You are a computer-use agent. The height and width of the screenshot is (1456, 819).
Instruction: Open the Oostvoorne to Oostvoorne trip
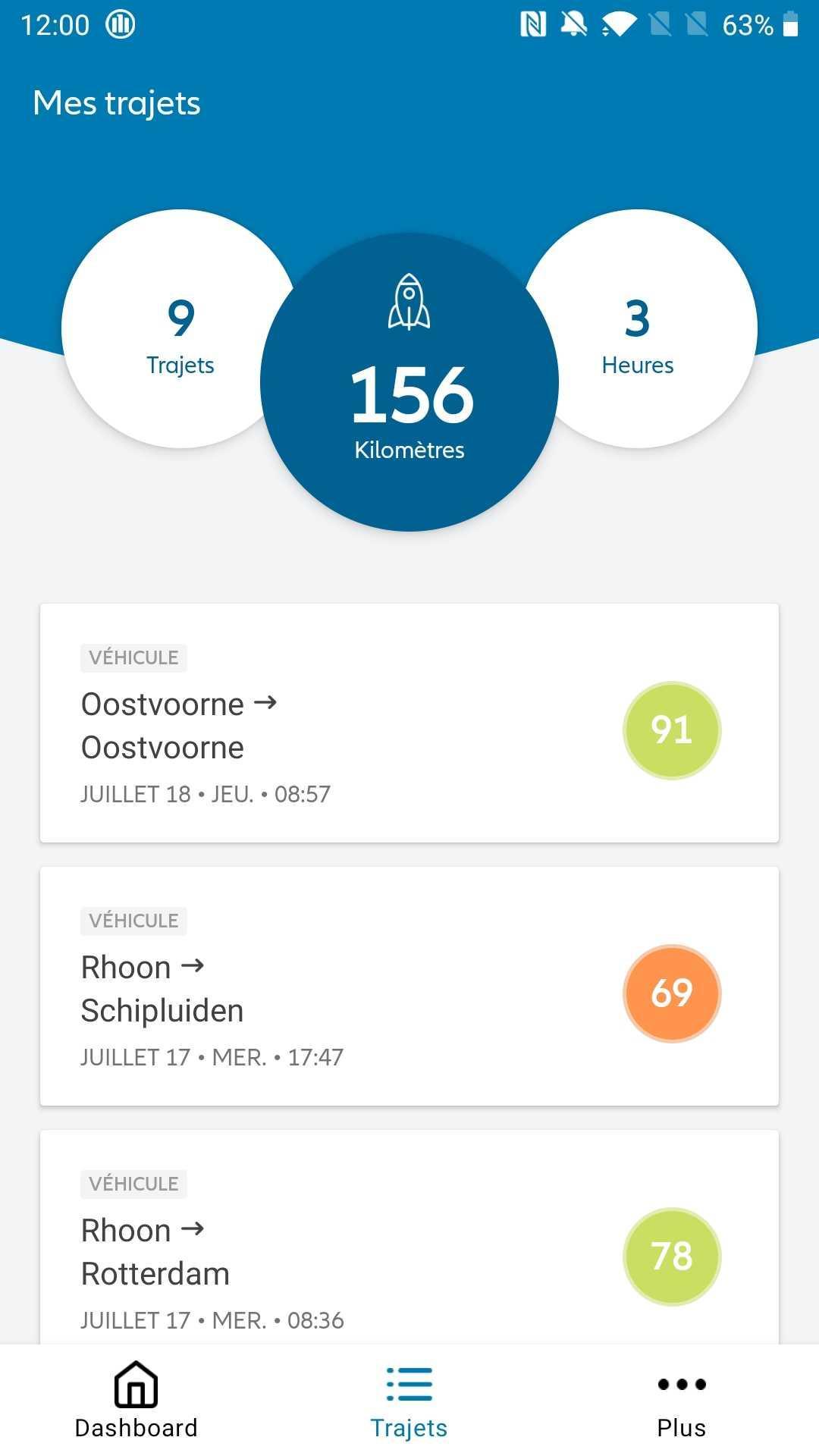(x=409, y=723)
